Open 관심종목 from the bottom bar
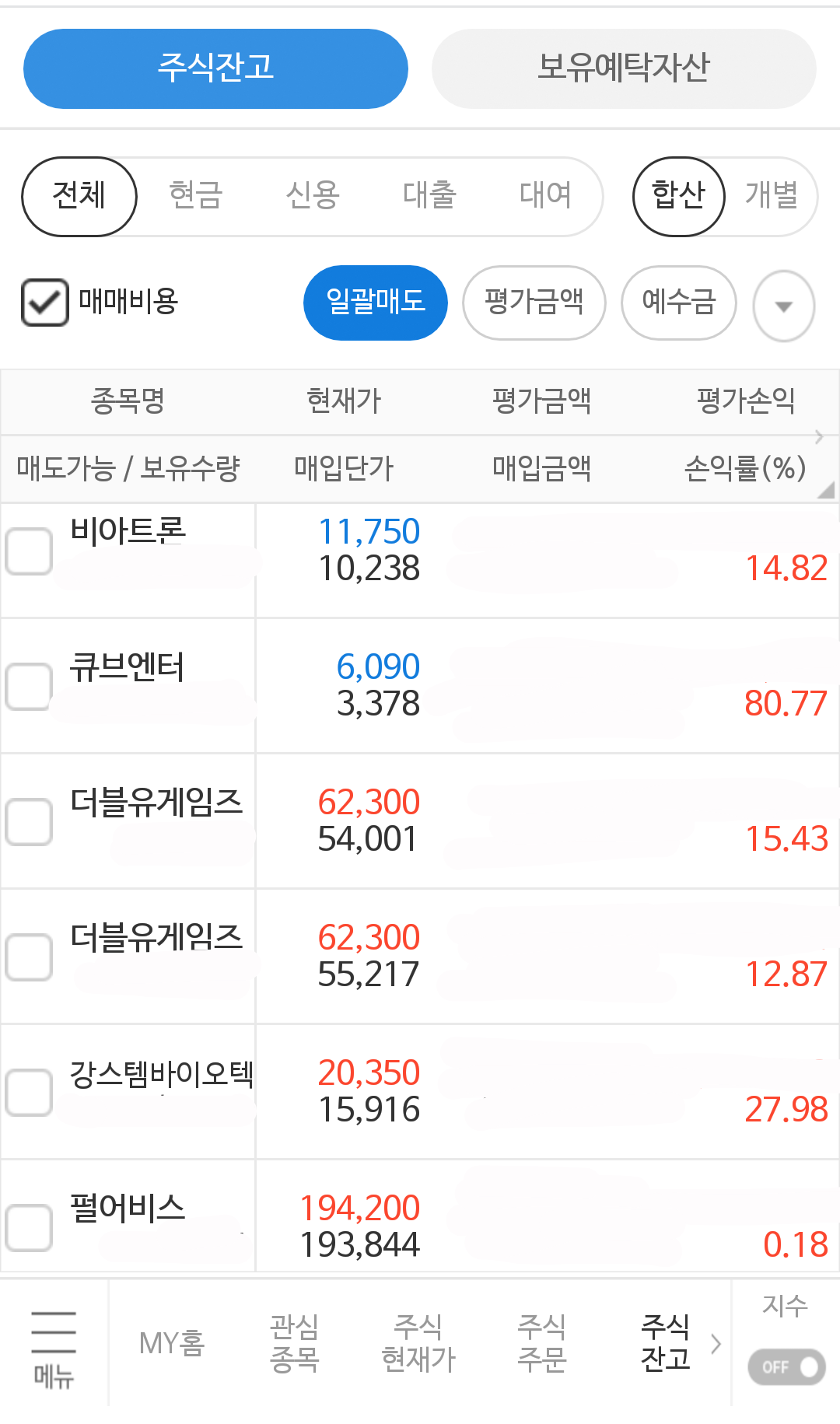 (x=296, y=1342)
